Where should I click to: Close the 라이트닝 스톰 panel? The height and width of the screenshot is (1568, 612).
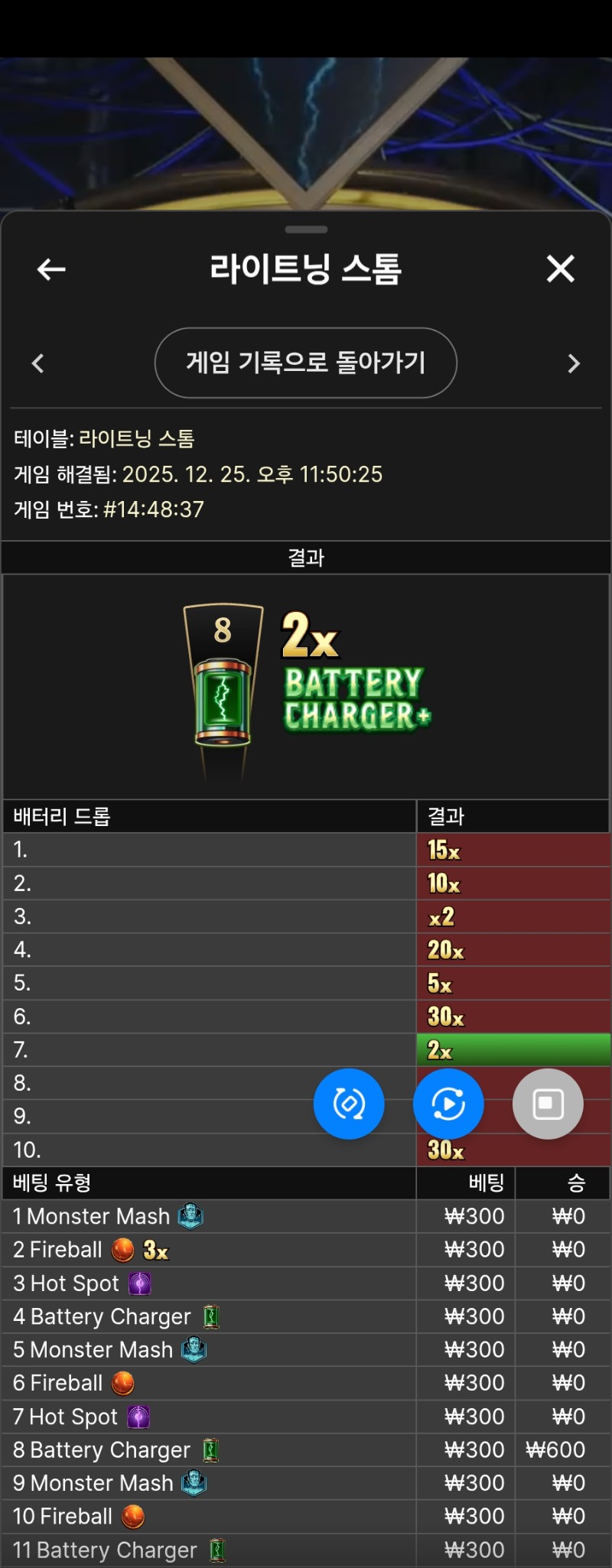560,269
